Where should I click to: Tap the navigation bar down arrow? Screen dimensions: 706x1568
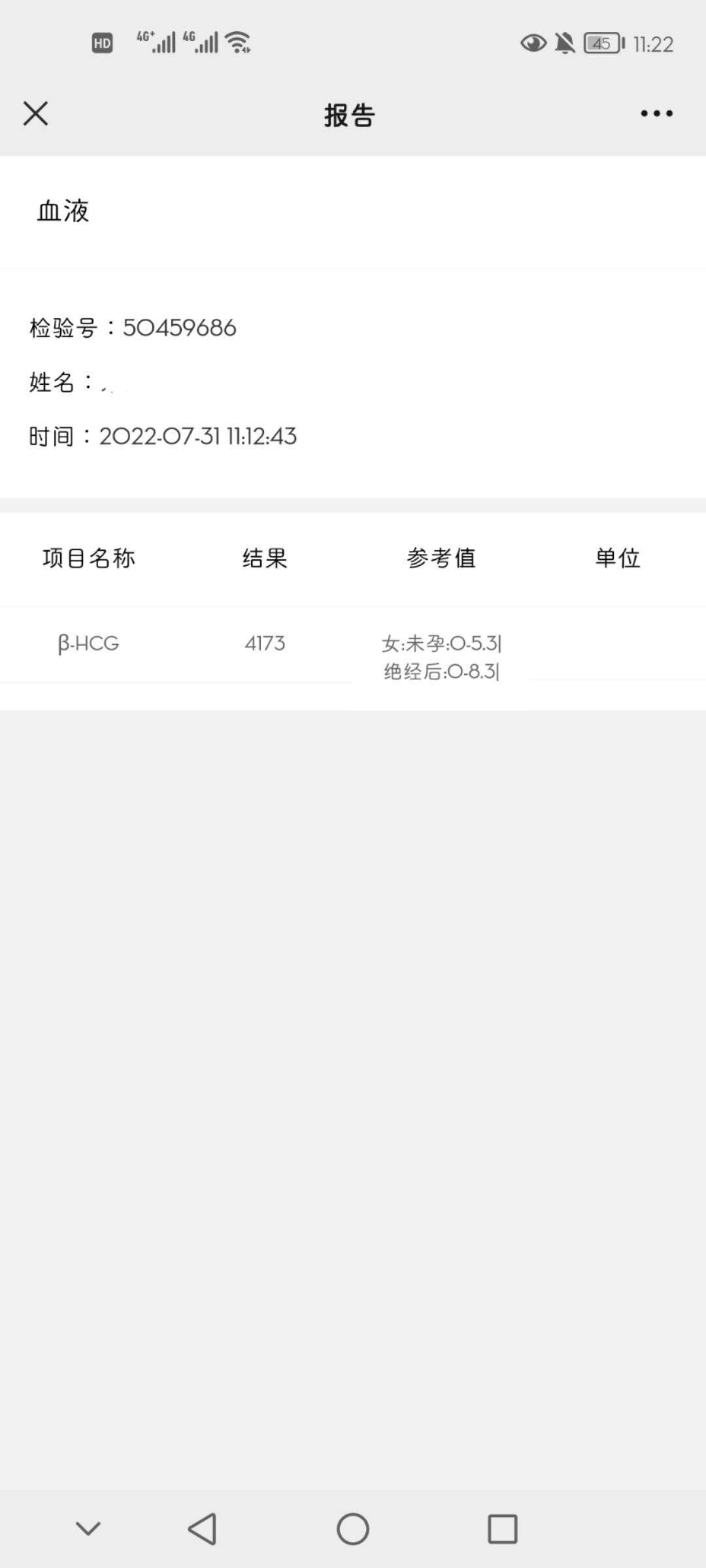tap(88, 1529)
